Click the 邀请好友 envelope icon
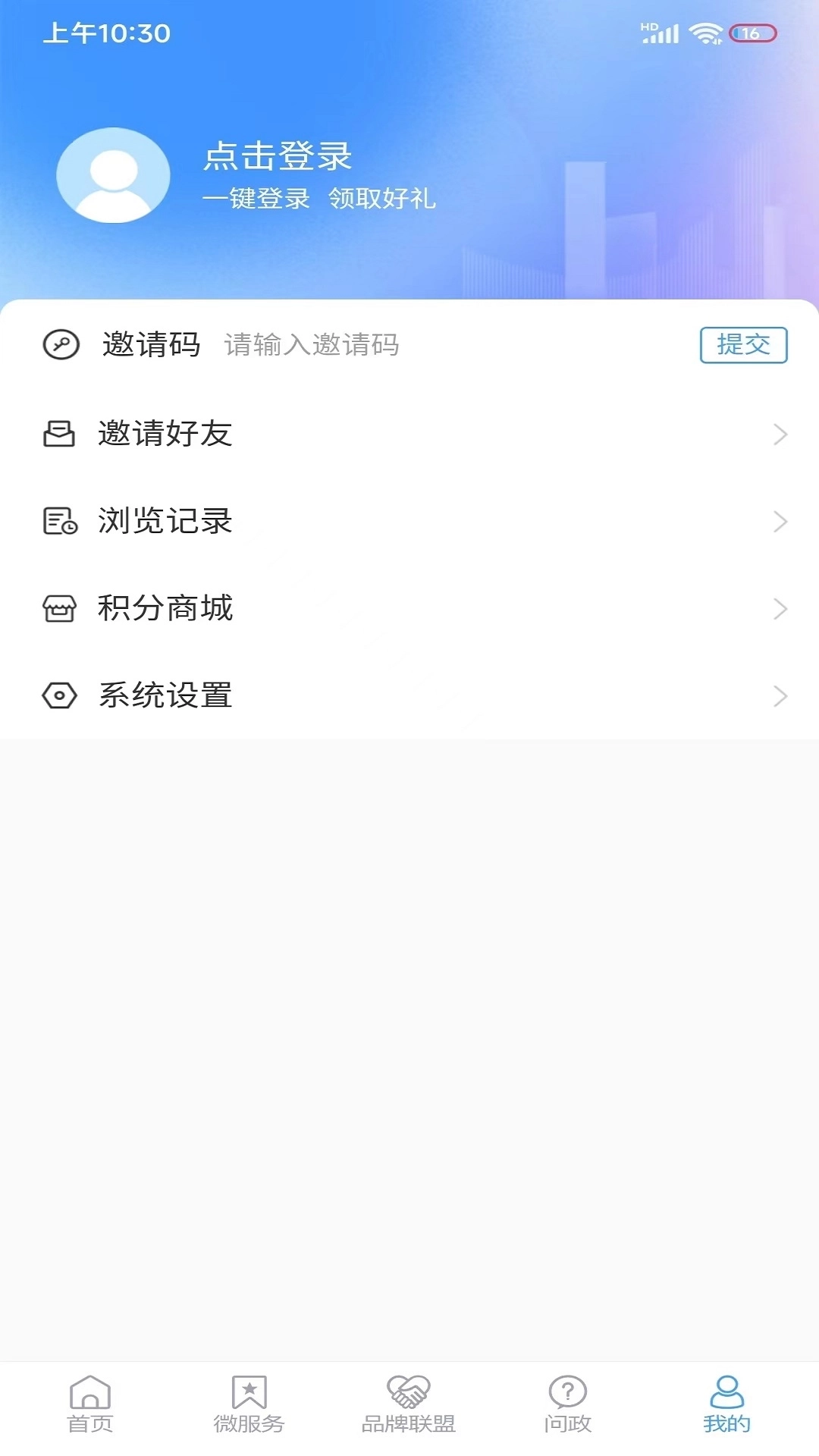The height and width of the screenshot is (1456, 819). (60, 434)
